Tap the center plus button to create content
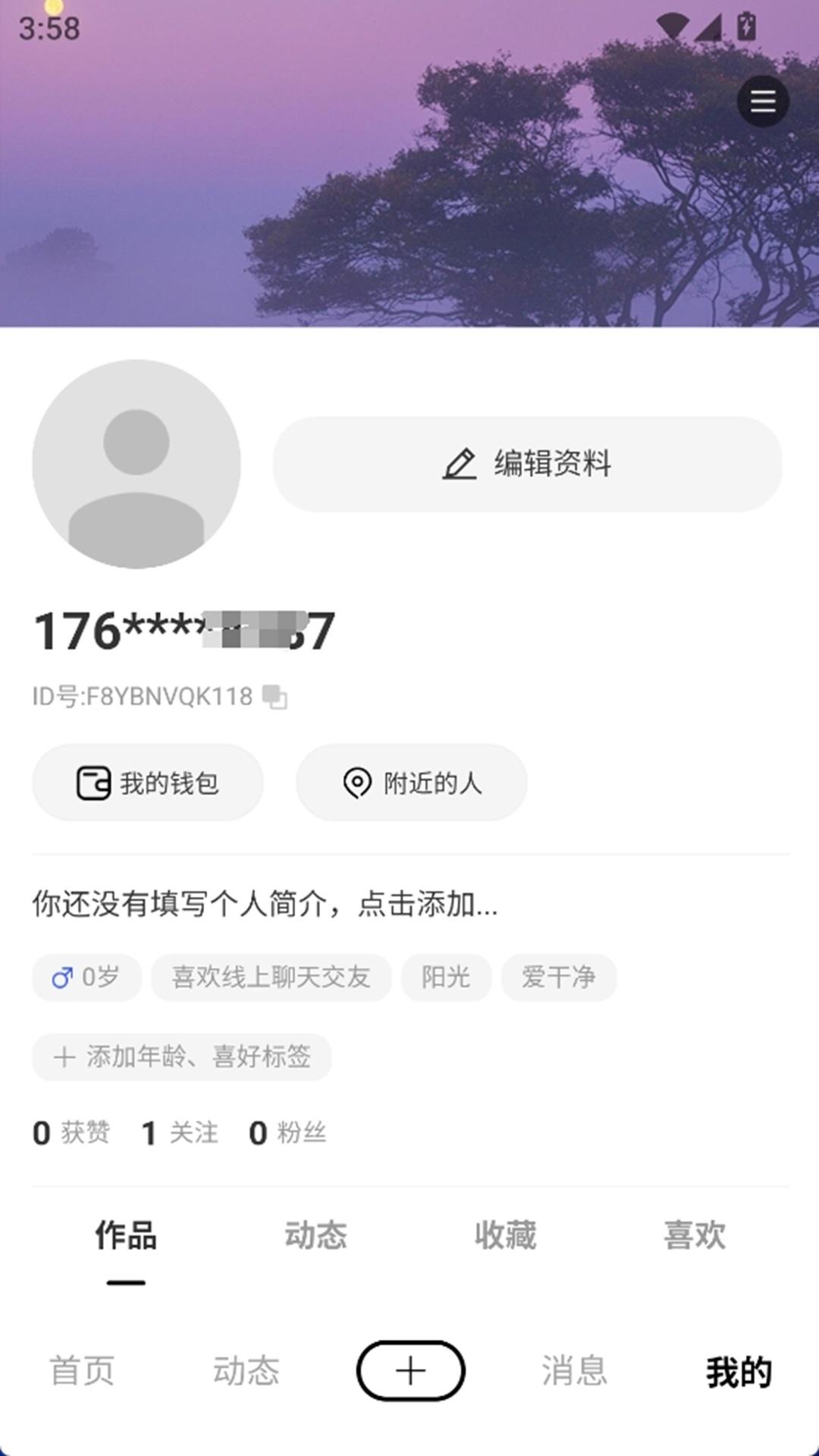This screenshot has height=1456, width=819. pos(410,1370)
